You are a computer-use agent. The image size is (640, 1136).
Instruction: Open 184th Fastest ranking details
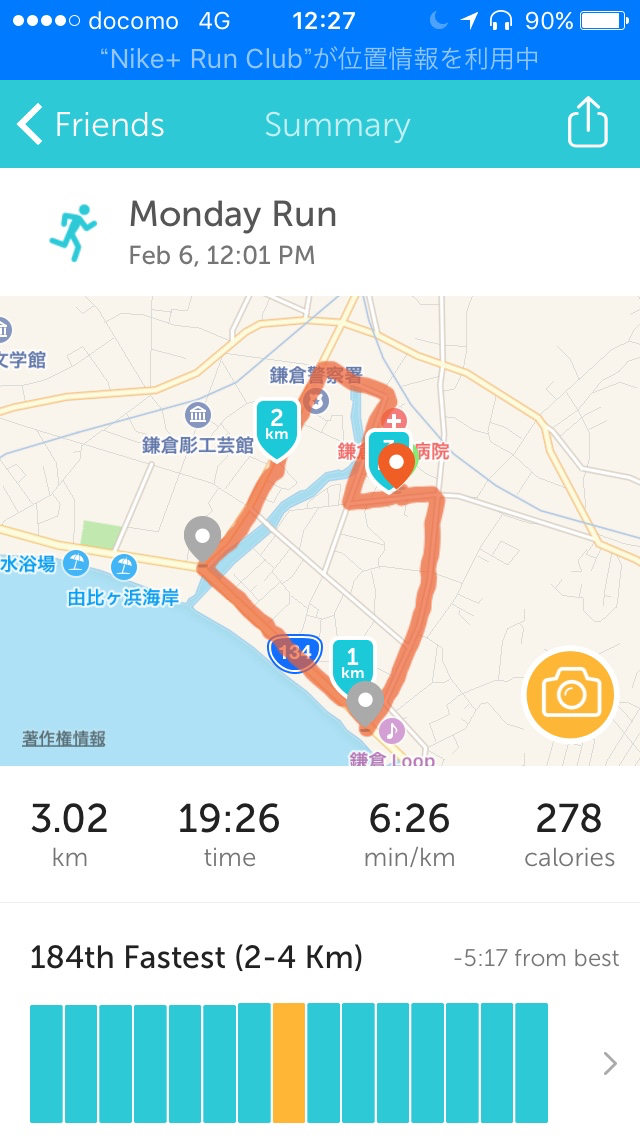pyautogui.click(x=196, y=958)
